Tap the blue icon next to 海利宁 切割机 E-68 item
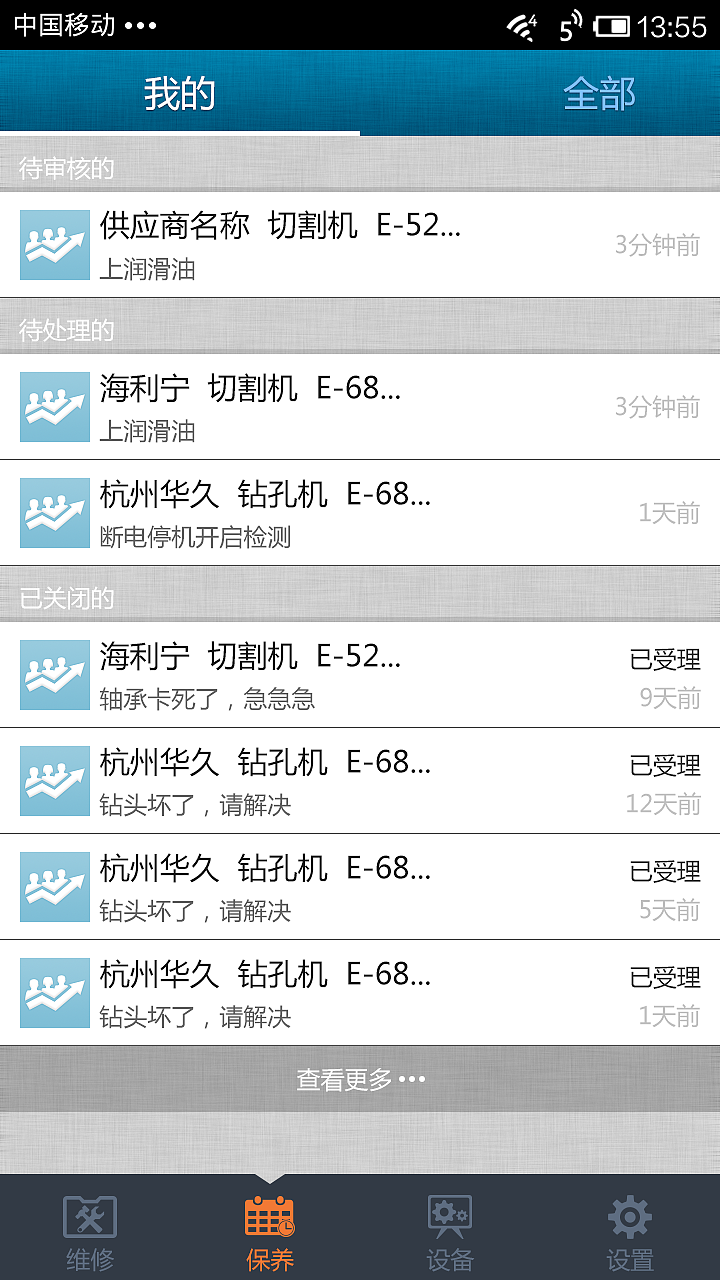 (54, 407)
